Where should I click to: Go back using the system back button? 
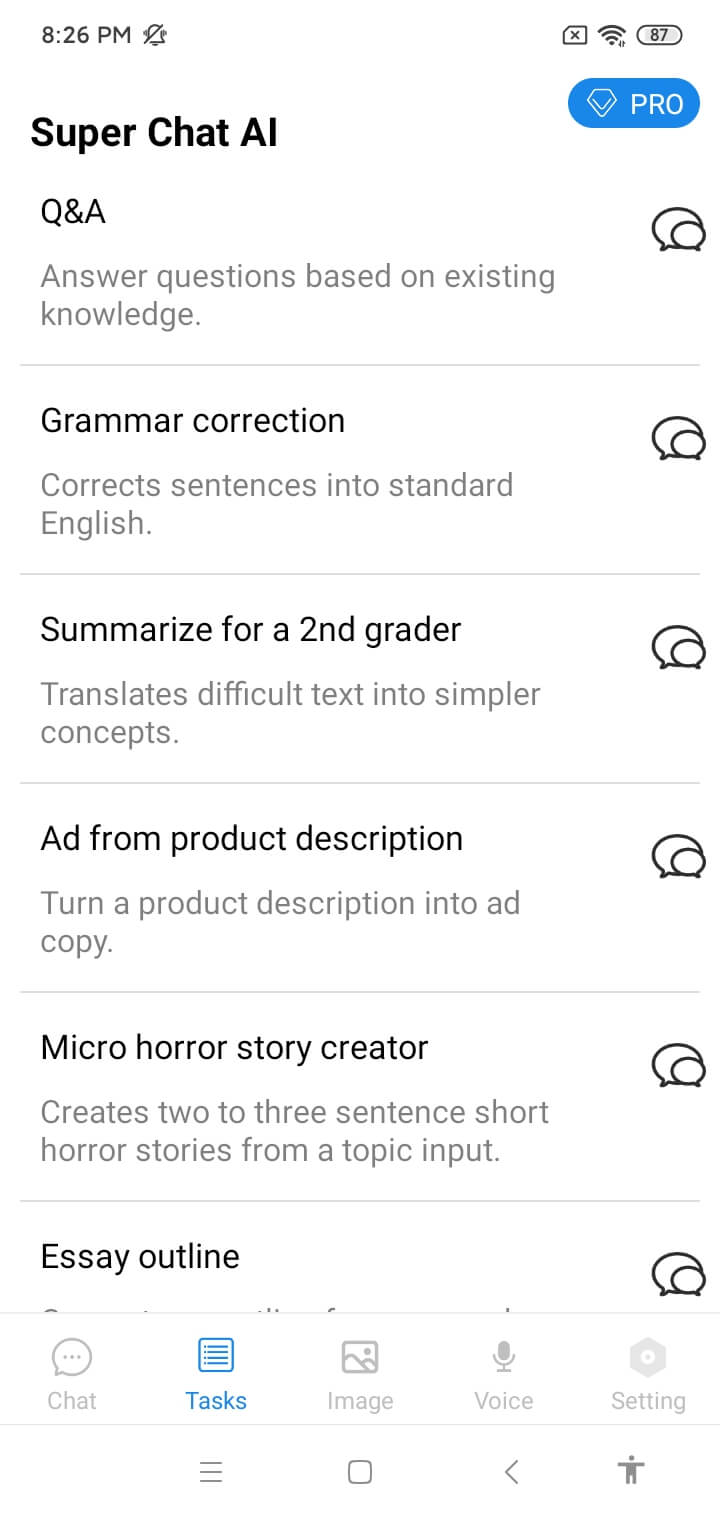[511, 1471]
